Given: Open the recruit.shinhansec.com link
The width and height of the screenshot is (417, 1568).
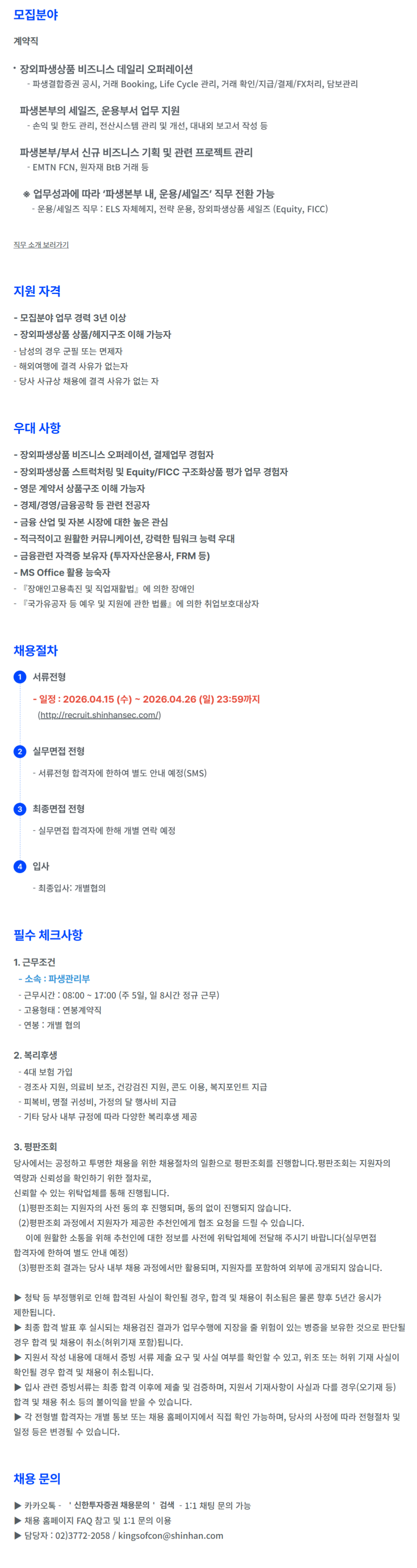Looking at the screenshot, I should click(x=100, y=715).
